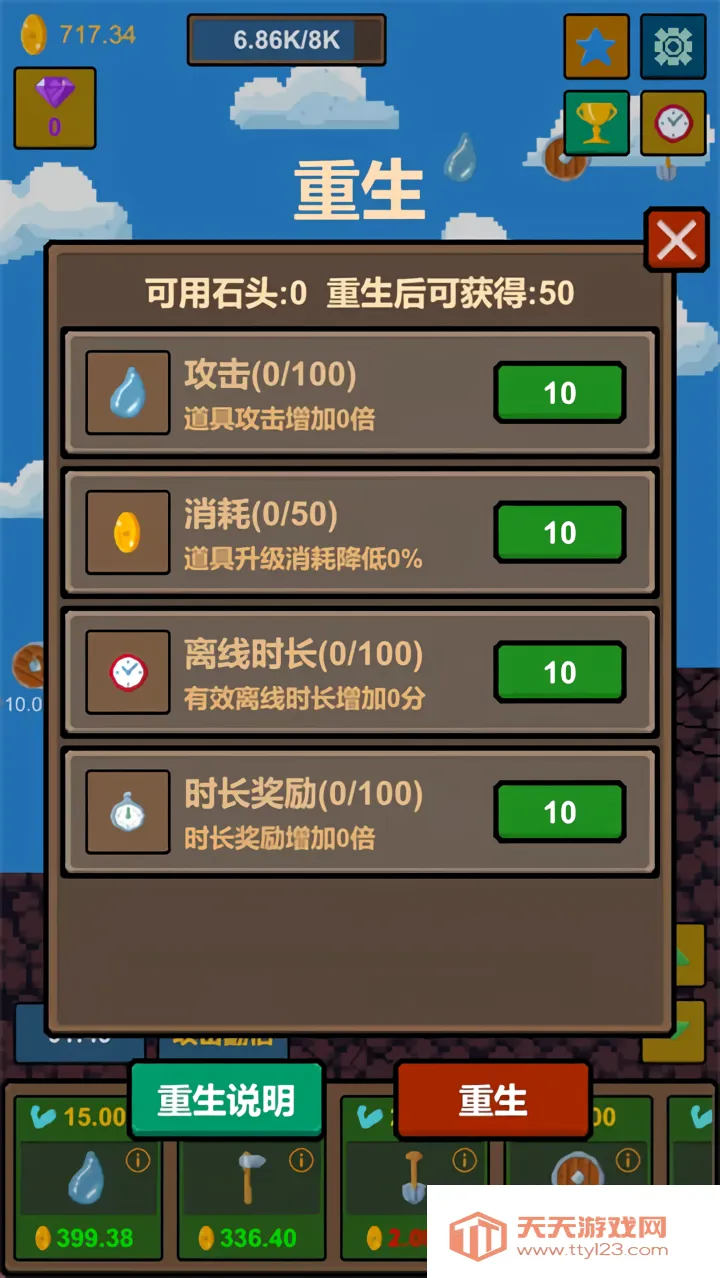This screenshot has width=720, height=1278.
Task: Open the 重生说明 explanation
Action: pos(227,1100)
